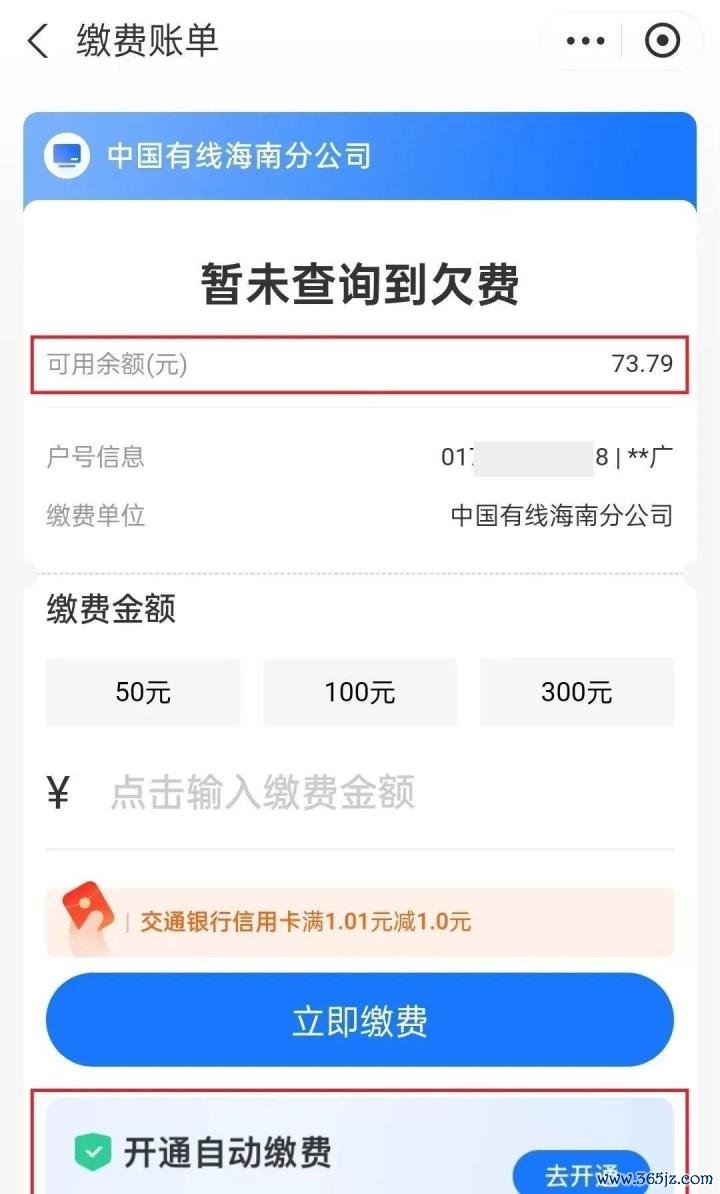The width and height of the screenshot is (720, 1194).
Task: Open the 交通银行信用卡 discount banner
Action: [x=360, y=922]
